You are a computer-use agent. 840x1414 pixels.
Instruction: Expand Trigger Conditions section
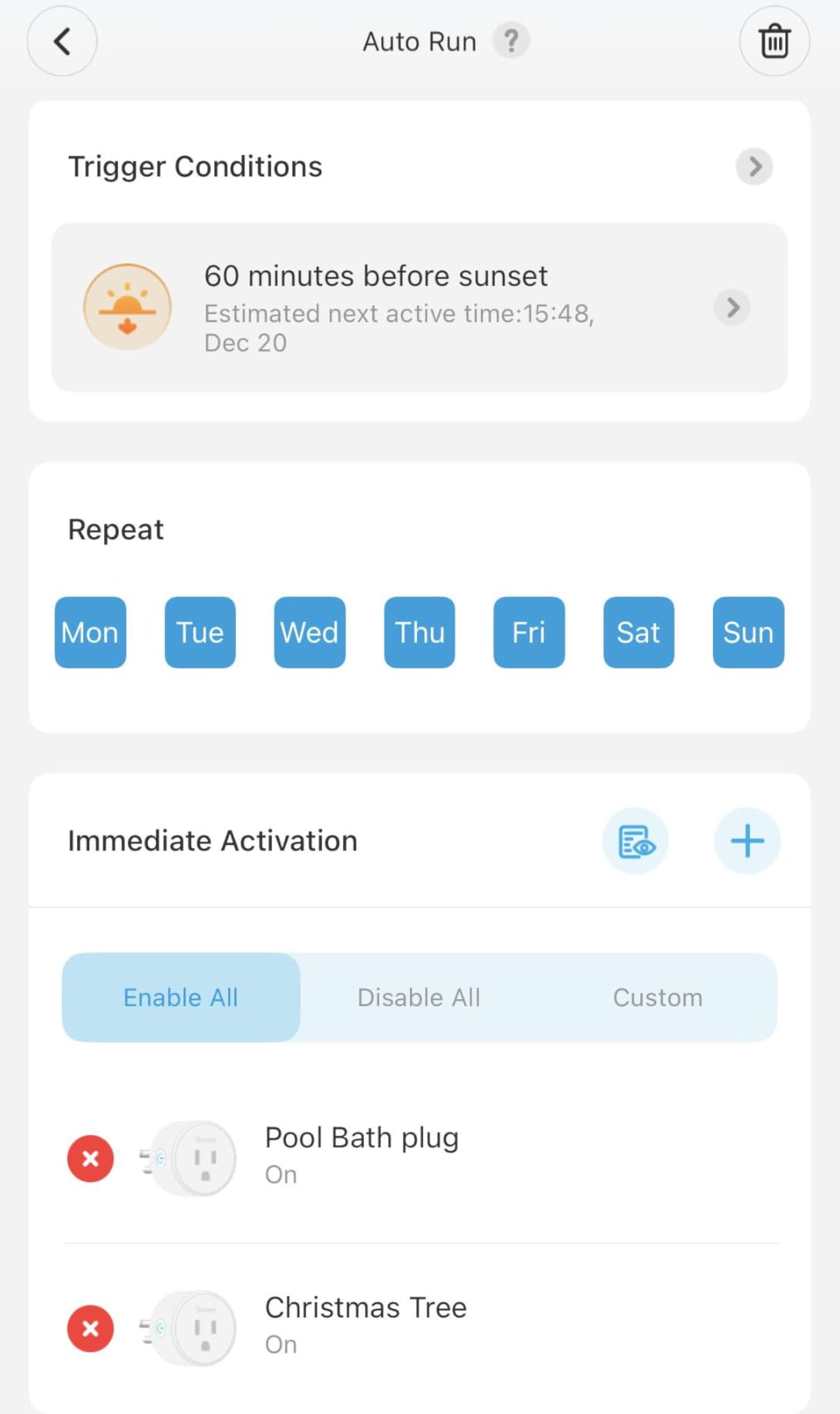(x=754, y=167)
